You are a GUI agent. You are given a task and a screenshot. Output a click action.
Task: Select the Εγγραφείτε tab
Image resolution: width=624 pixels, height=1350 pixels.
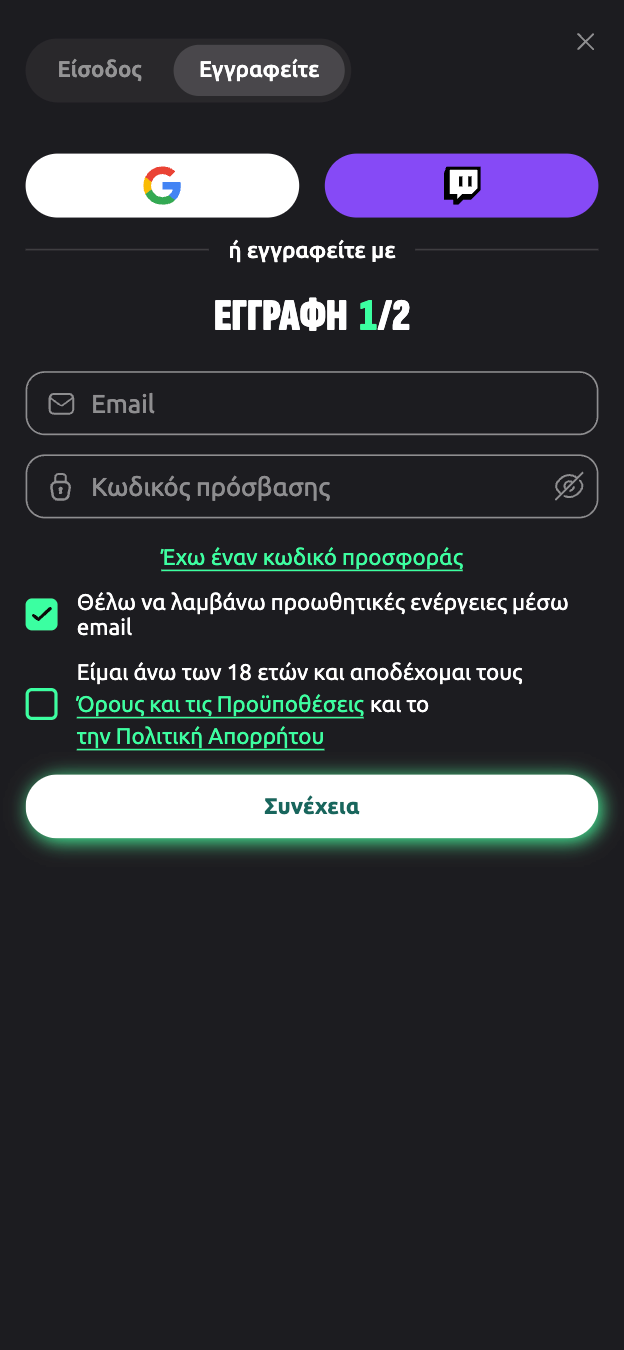pos(259,70)
